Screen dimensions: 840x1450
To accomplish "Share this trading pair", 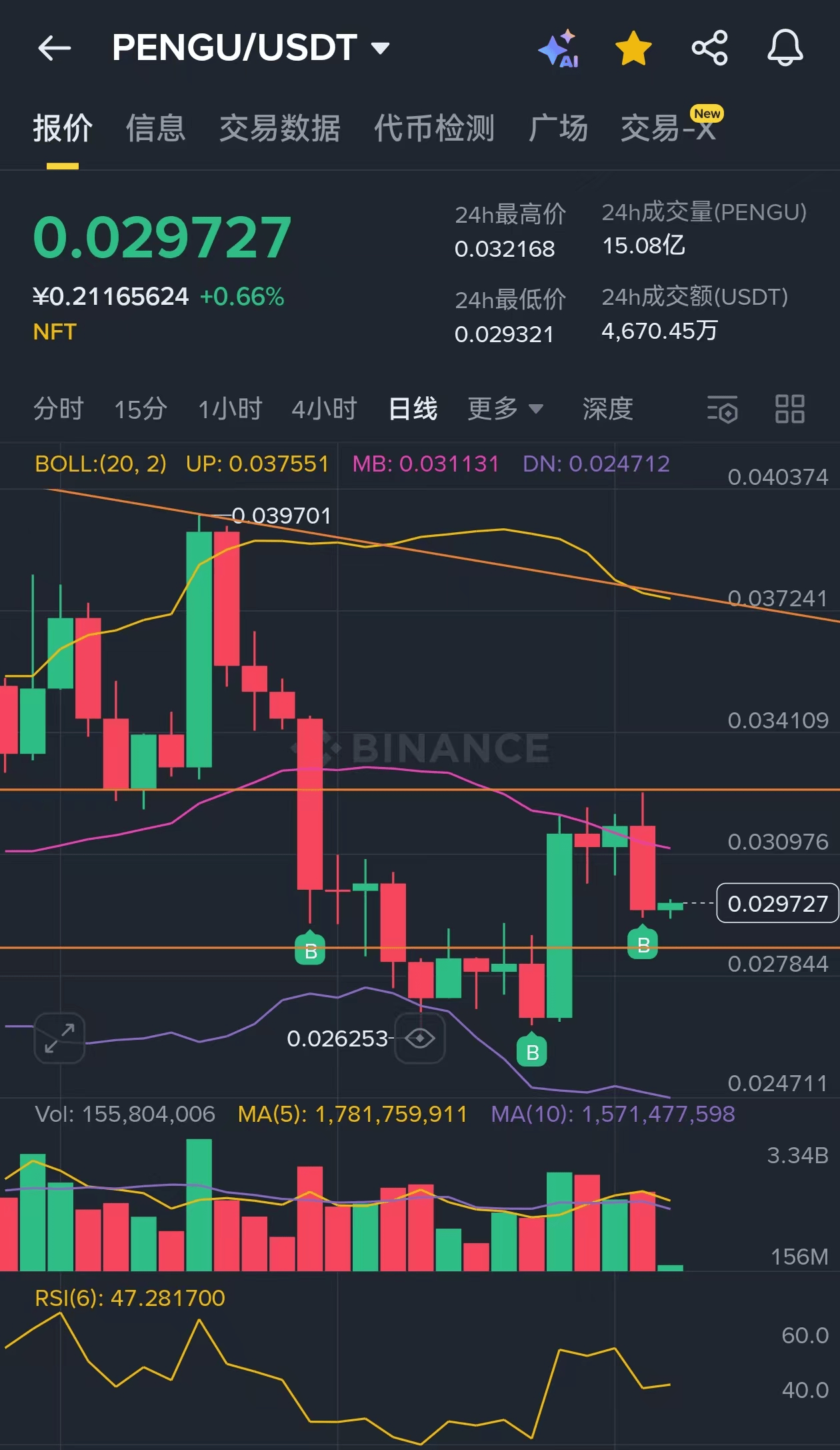I will (x=709, y=48).
